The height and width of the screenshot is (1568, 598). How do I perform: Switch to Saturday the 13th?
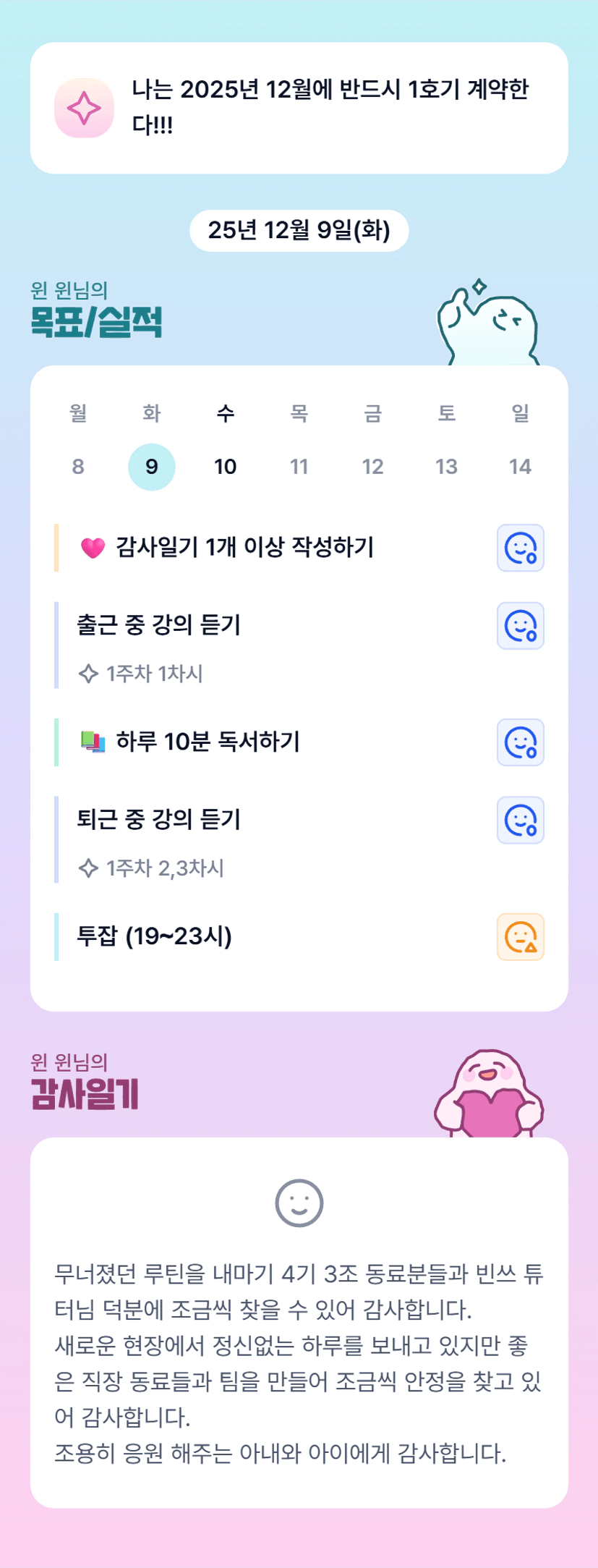(447, 467)
